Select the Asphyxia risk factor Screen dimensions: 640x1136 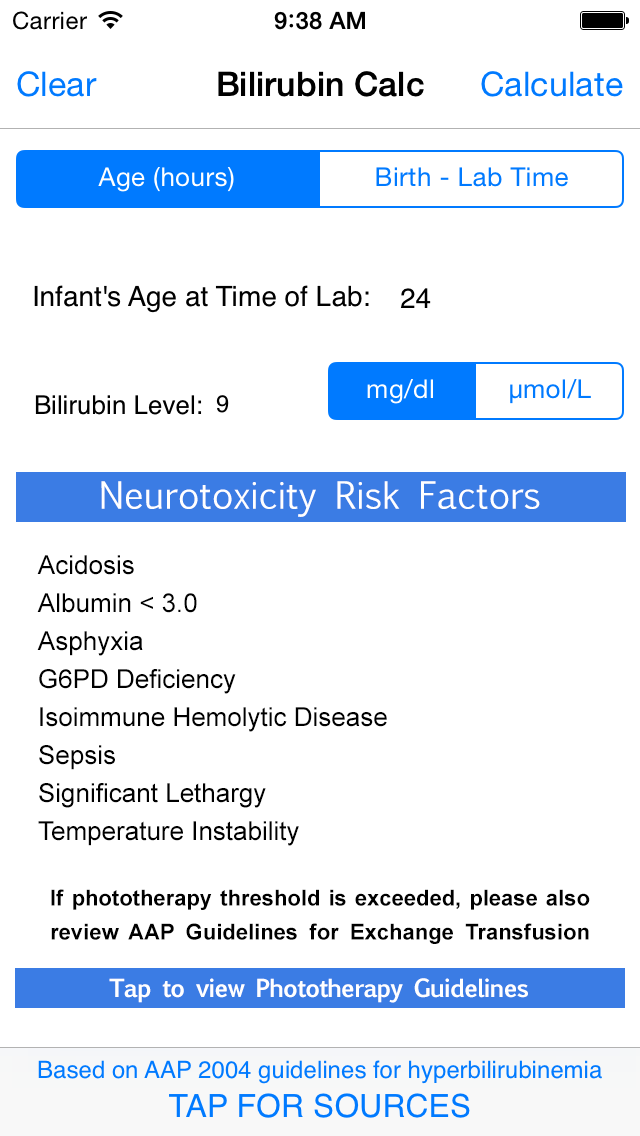(90, 642)
